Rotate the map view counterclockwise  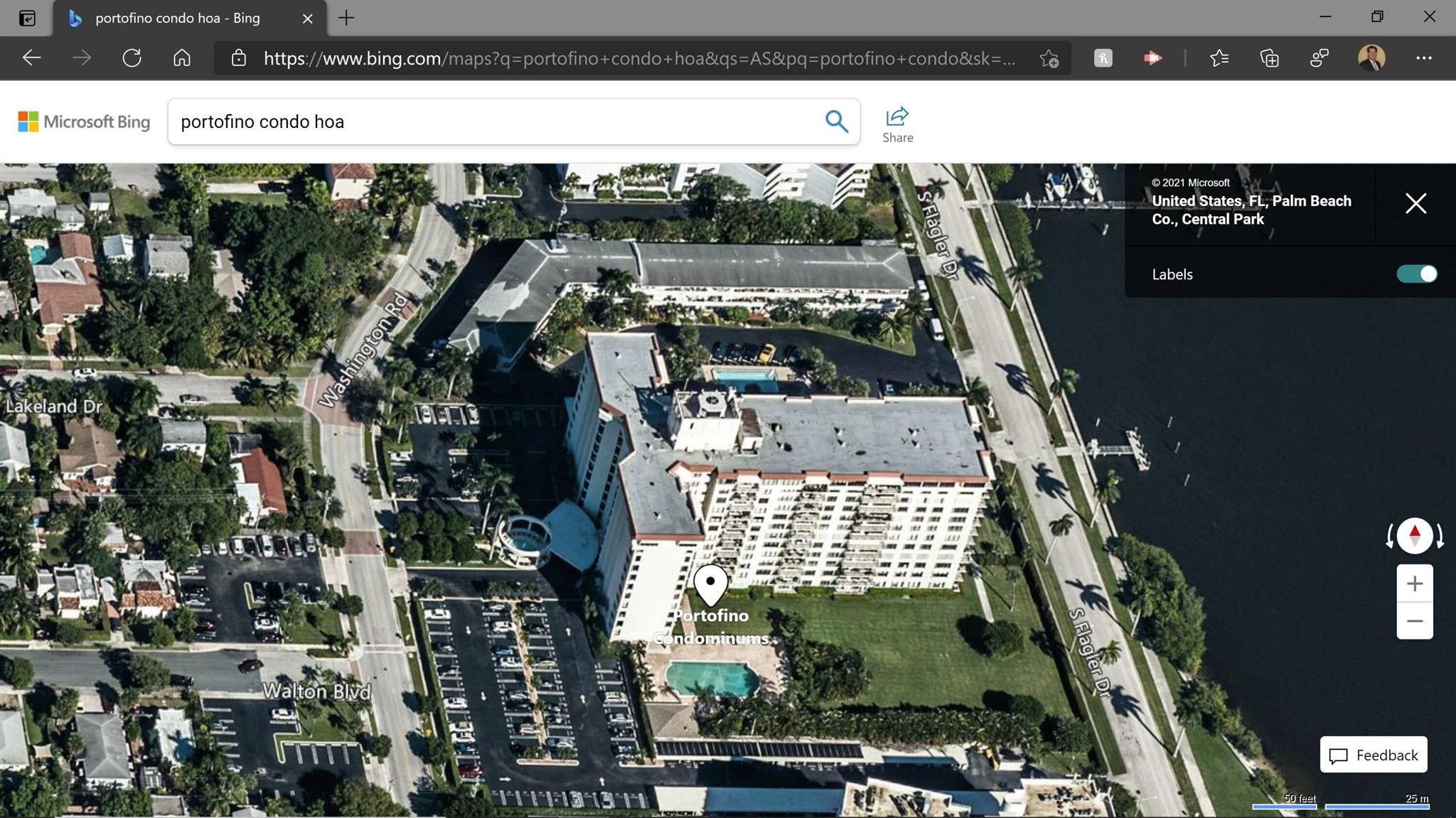point(1390,537)
